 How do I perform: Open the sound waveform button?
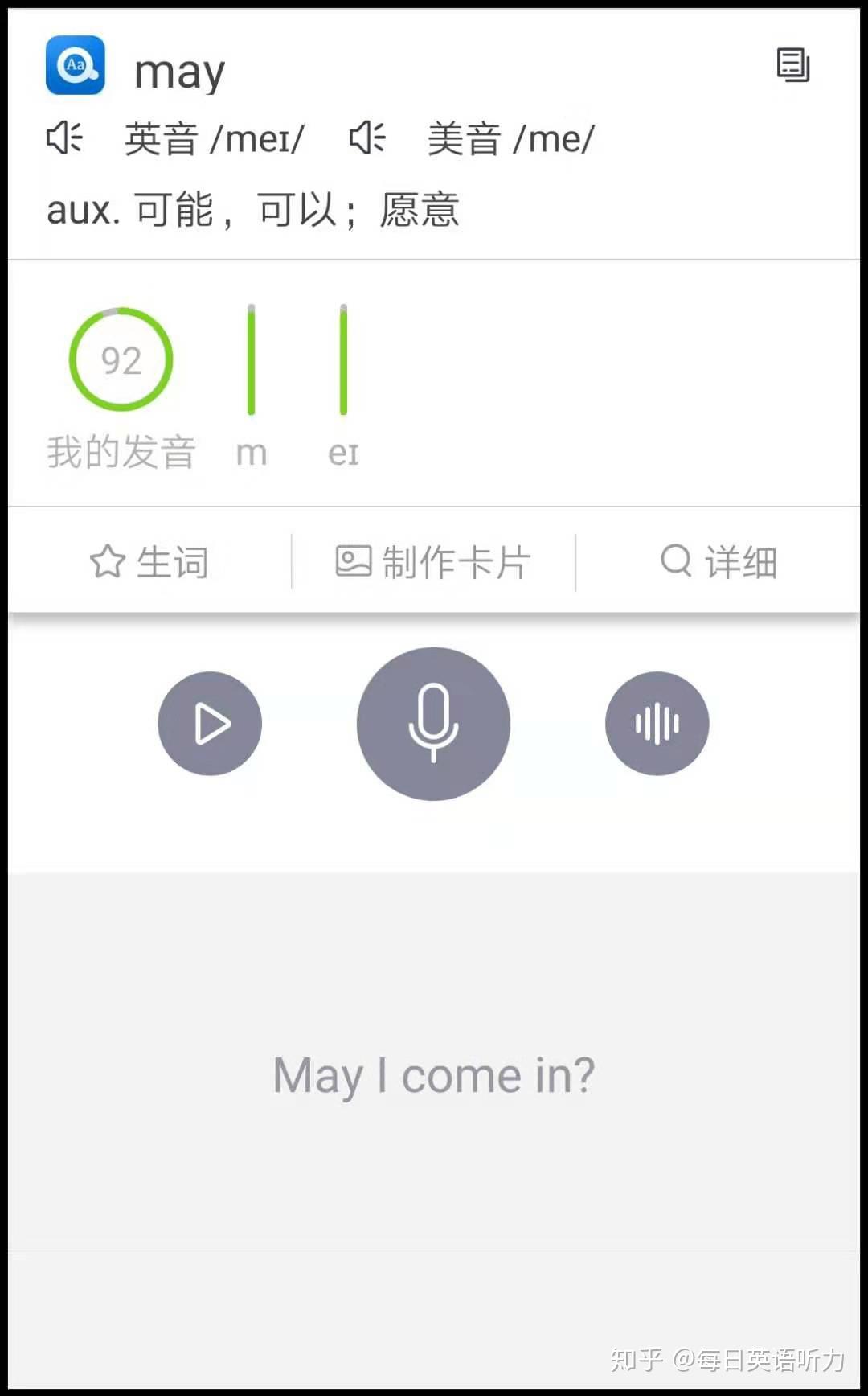(x=657, y=724)
